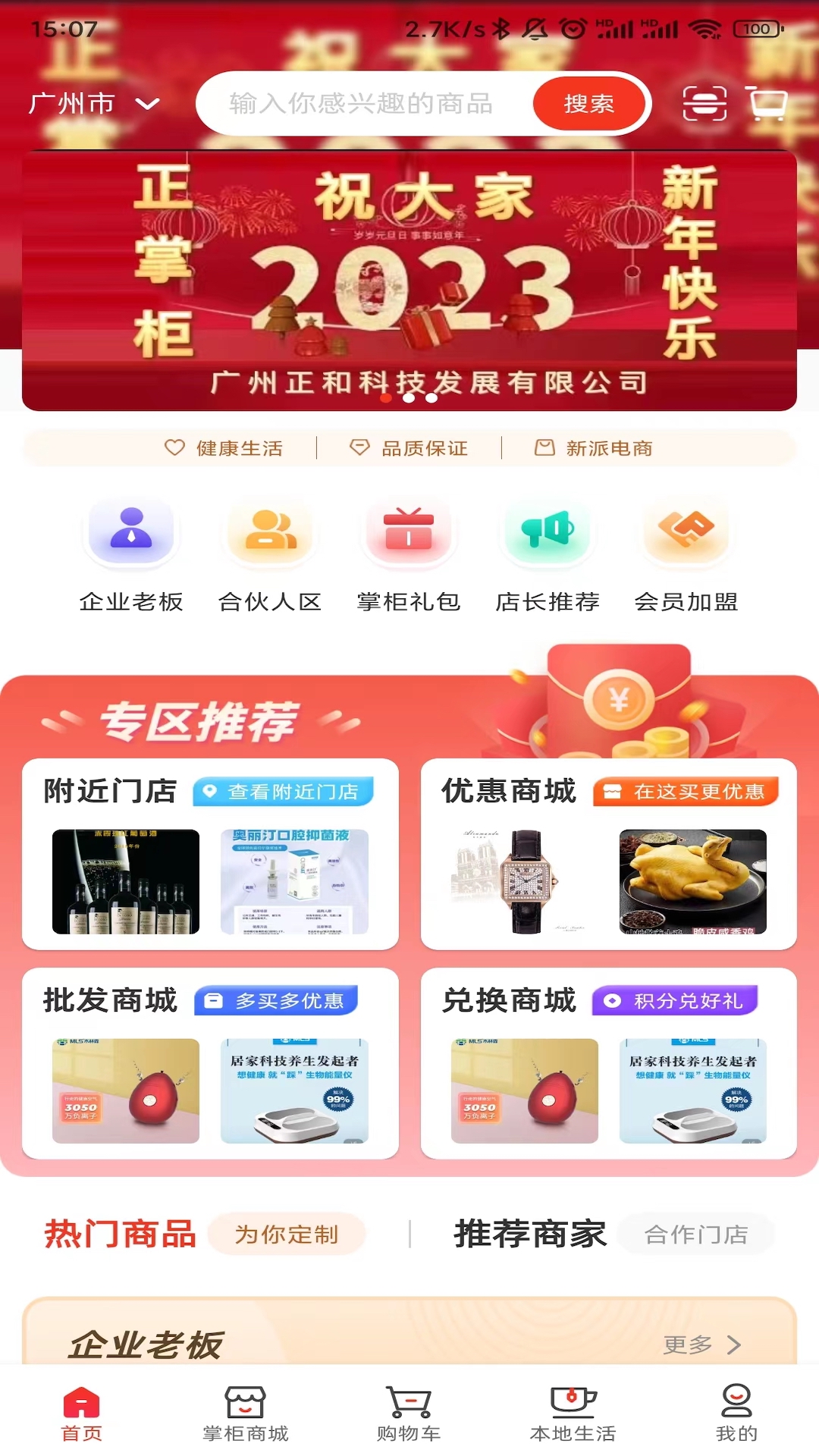Open the 广州市 city selector dropdown
The image size is (819, 1456).
tap(94, 103)
